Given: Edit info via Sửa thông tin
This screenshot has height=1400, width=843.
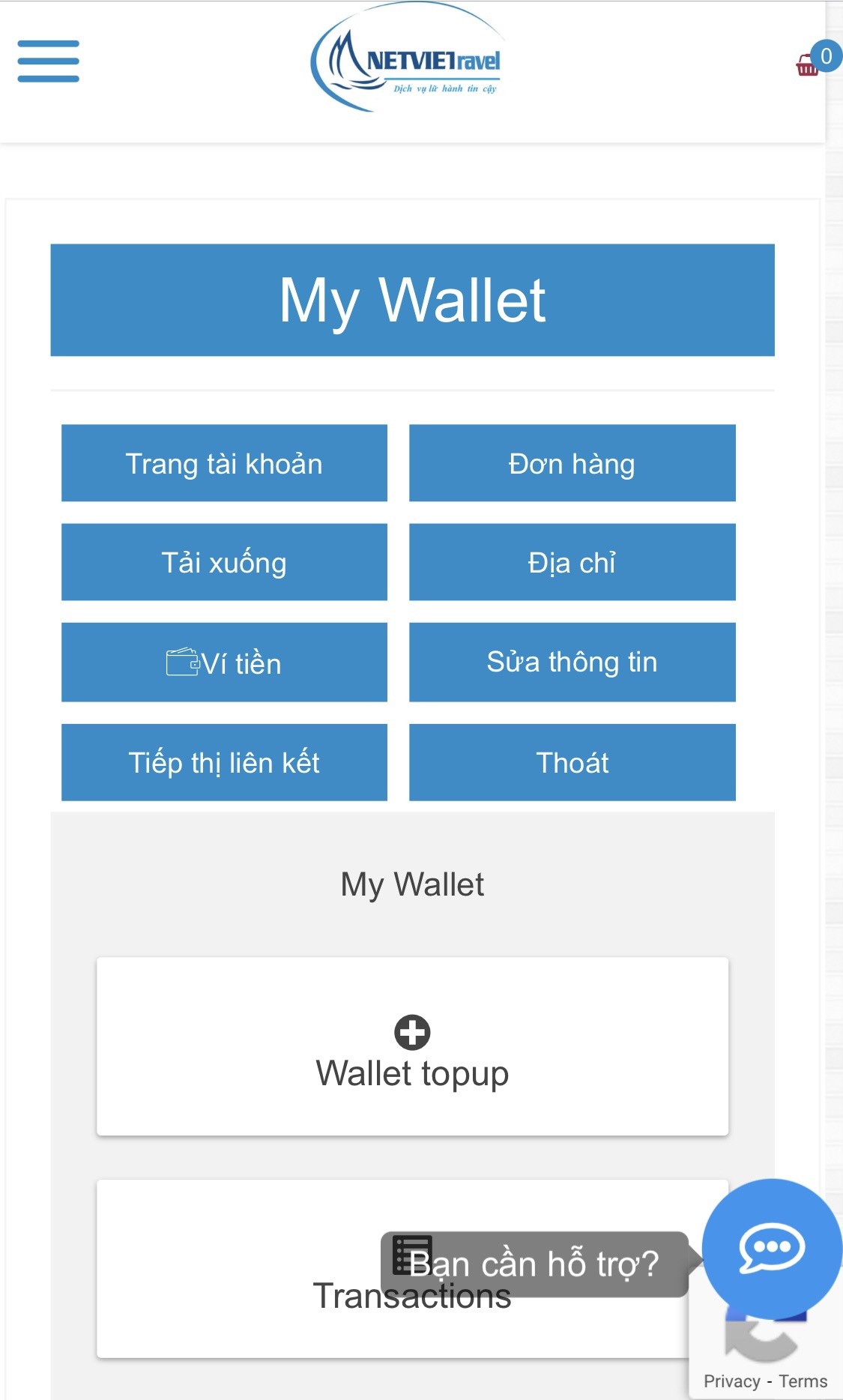Looking at the screenshot, I should point(572,663).
